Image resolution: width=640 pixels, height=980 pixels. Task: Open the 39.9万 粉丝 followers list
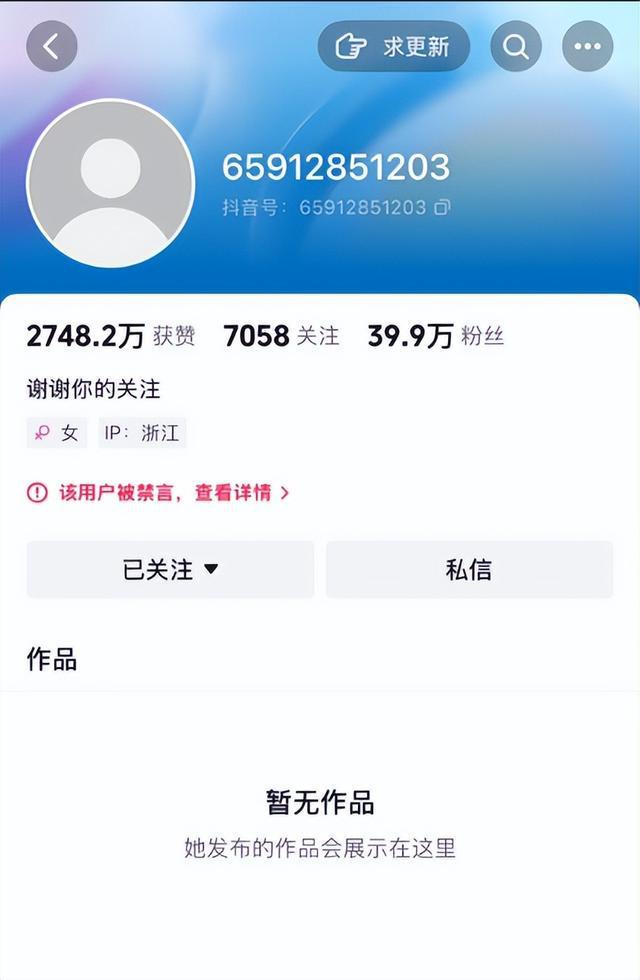pyautogui.click(x=435, y=336)
